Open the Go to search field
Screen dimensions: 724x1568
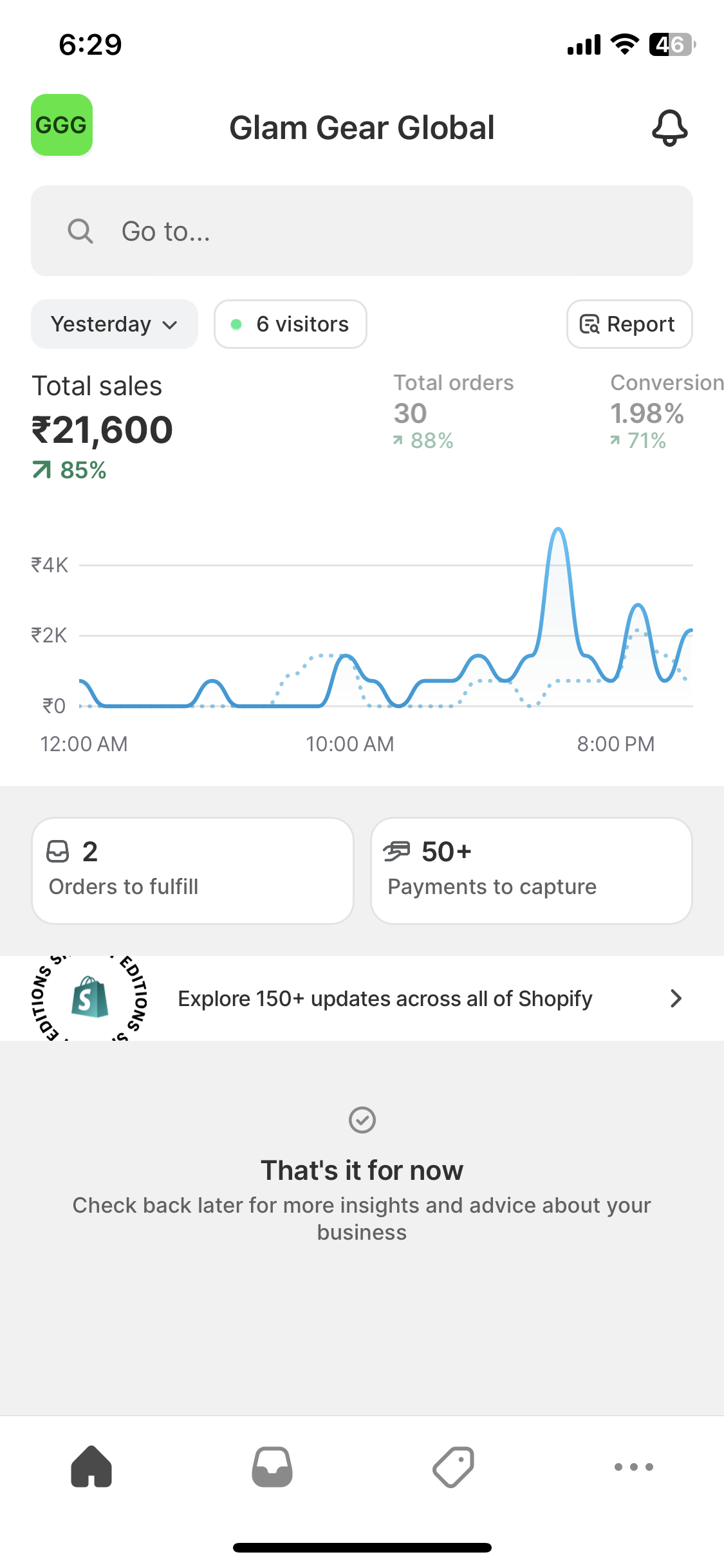tap(362, 231)
